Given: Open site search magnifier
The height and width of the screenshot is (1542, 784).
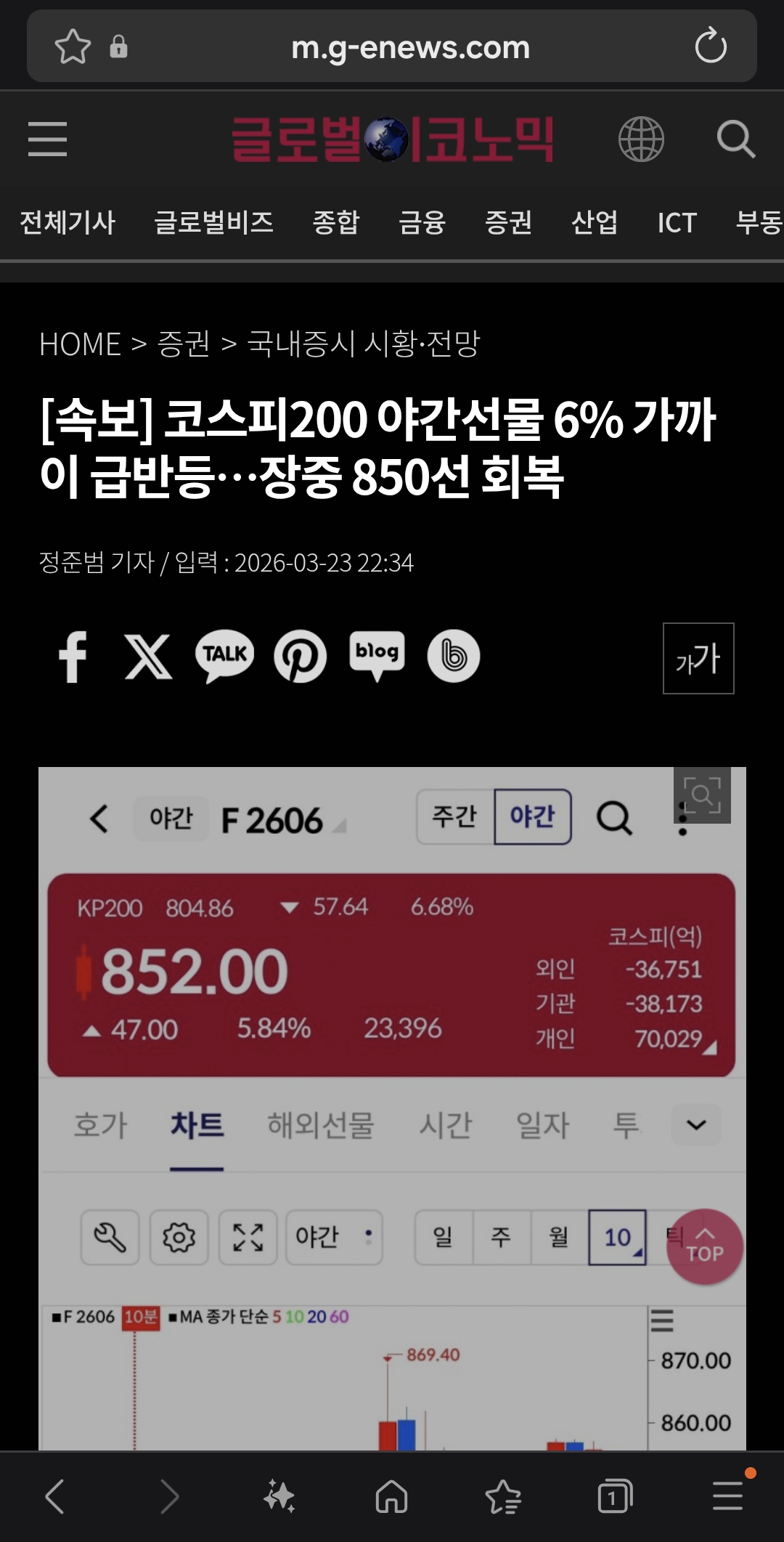Looking at the screenshot, I should 735,139.
